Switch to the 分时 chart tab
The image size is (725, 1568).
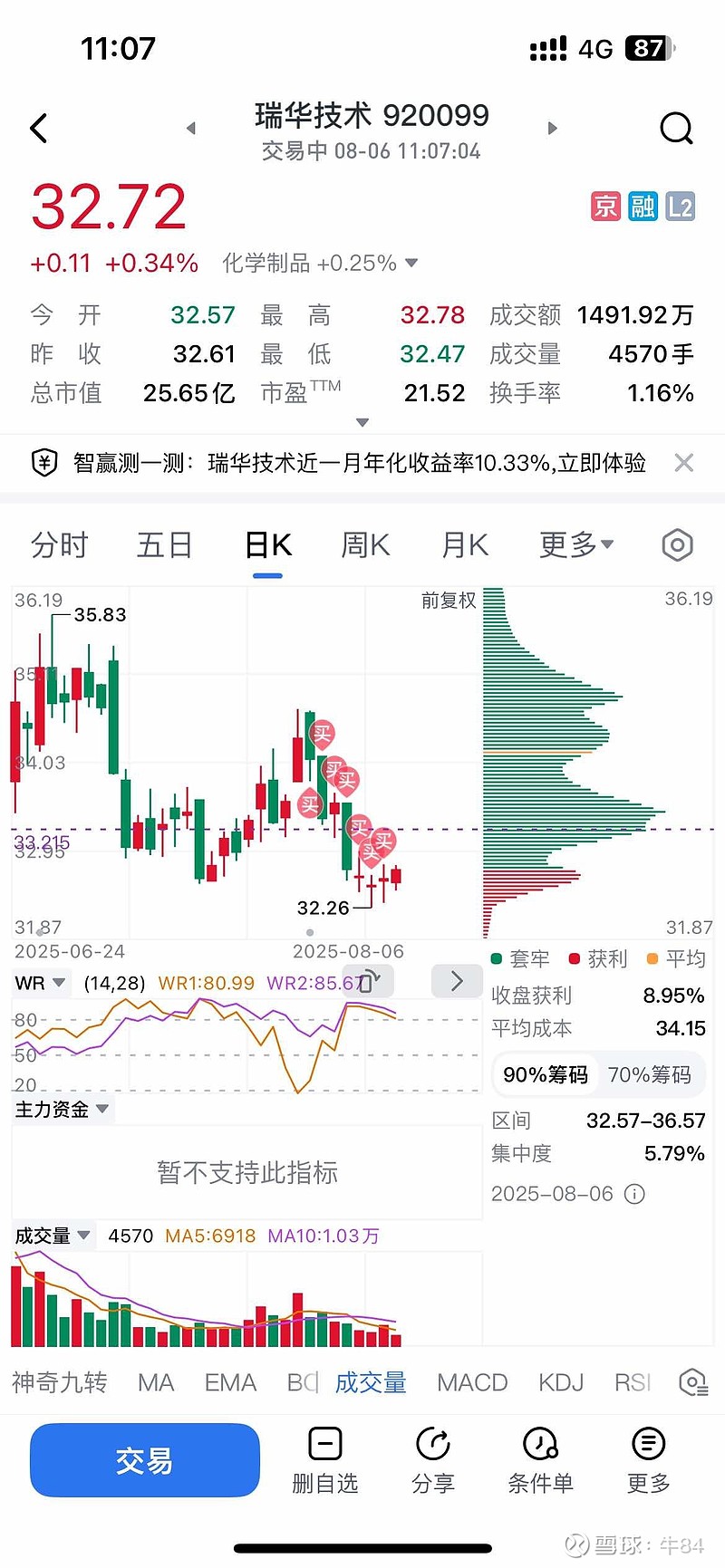(60, 545)
